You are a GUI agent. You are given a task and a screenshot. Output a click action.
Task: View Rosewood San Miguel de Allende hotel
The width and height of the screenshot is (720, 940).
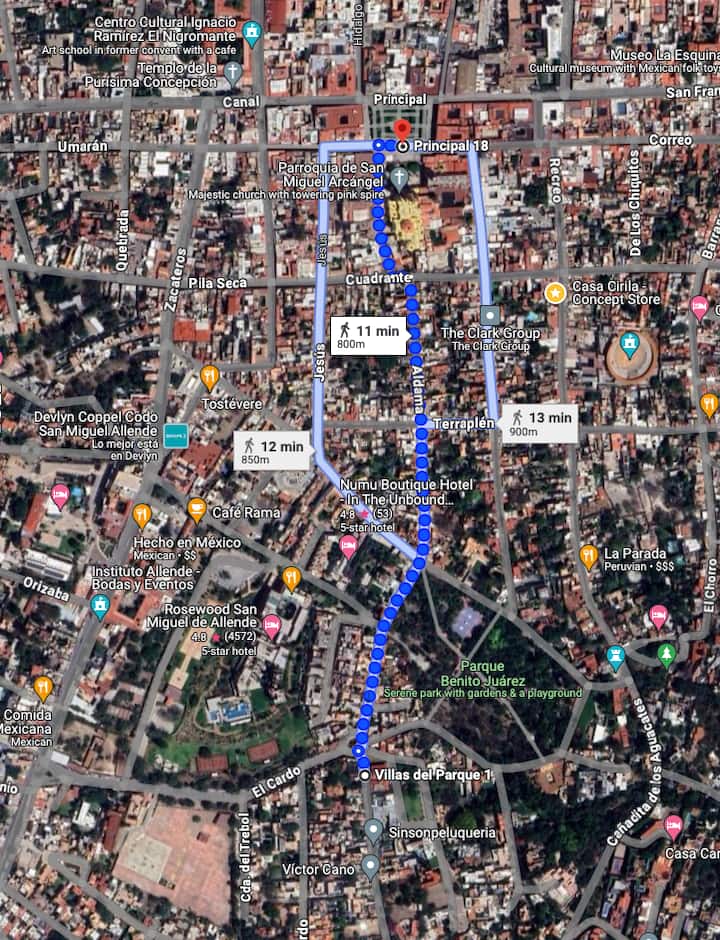271,627
